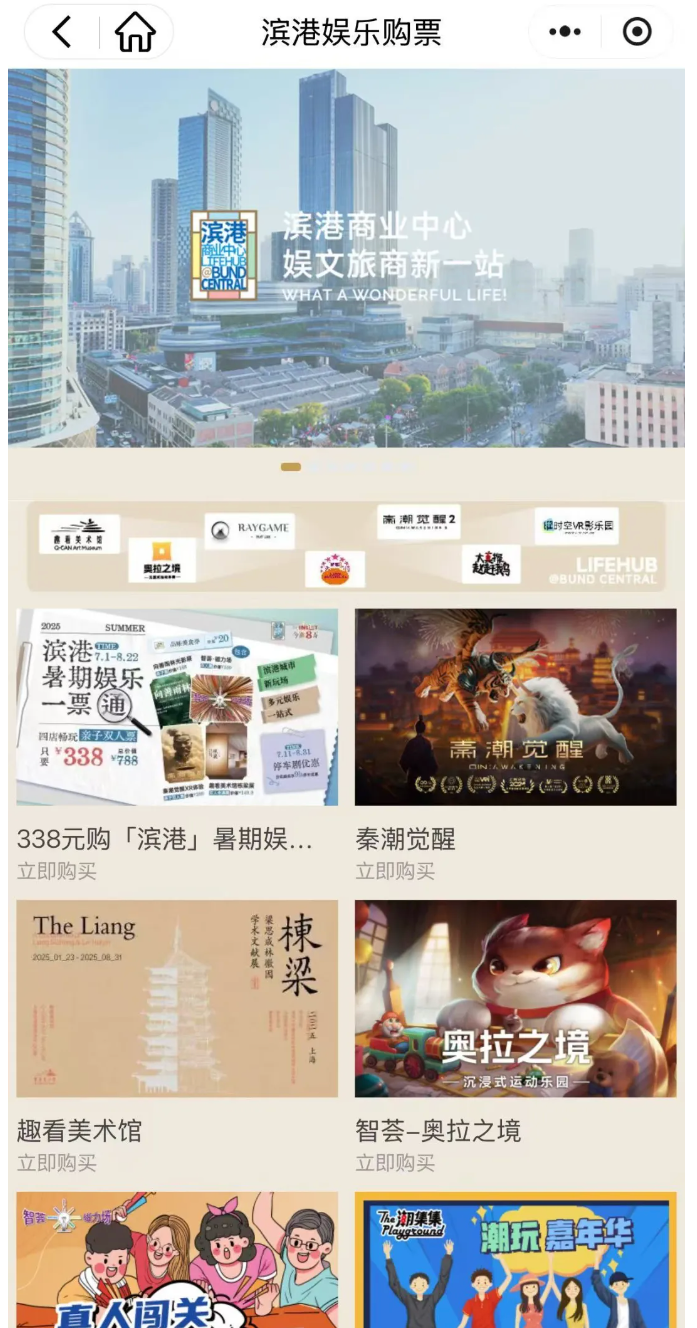The image size is (697, 1328).
Task: Open the more options menu
Action: pyautogui.click(x=565, y=33)
